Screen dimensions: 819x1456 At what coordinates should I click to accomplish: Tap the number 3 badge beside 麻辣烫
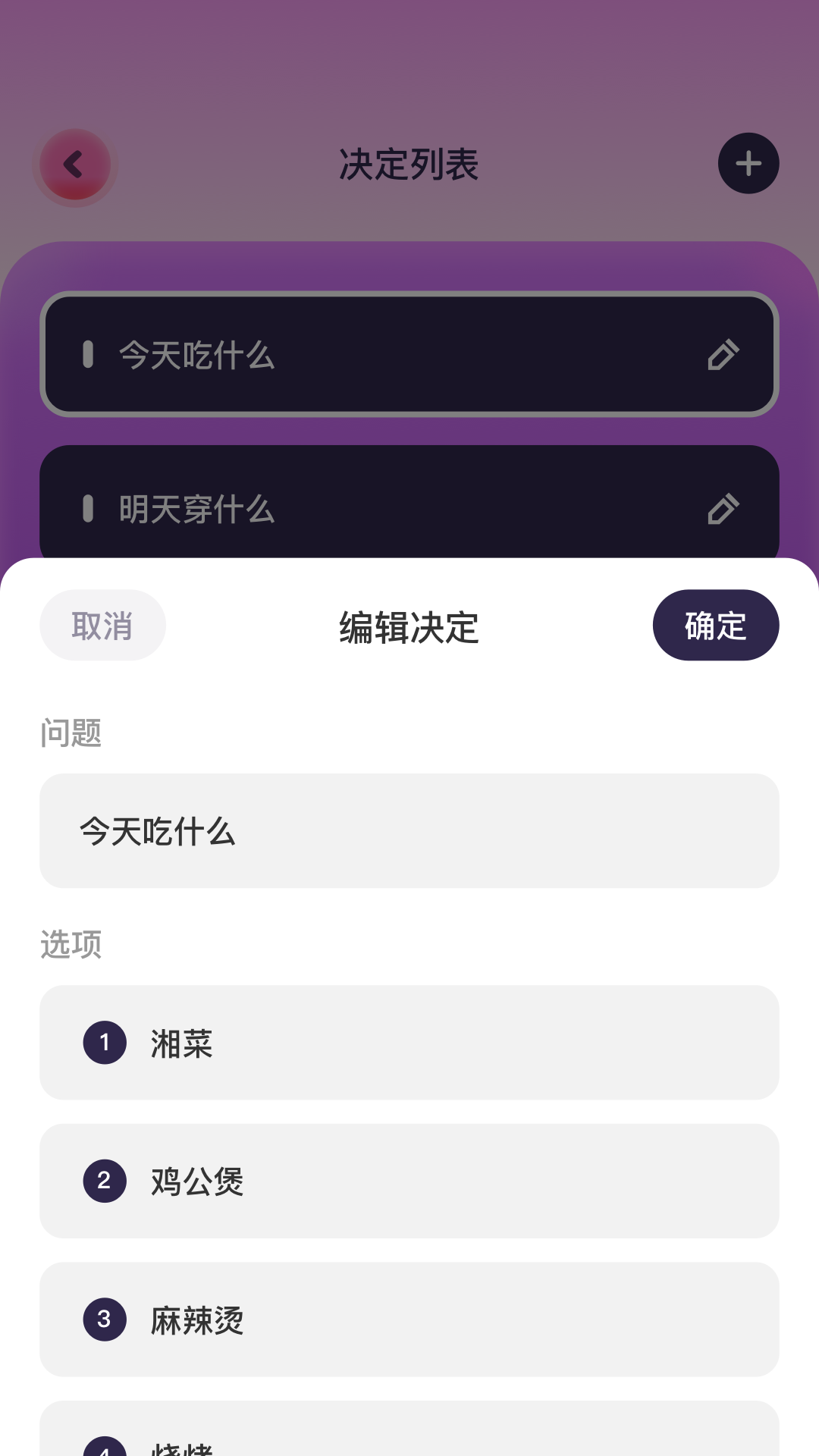104,1319
